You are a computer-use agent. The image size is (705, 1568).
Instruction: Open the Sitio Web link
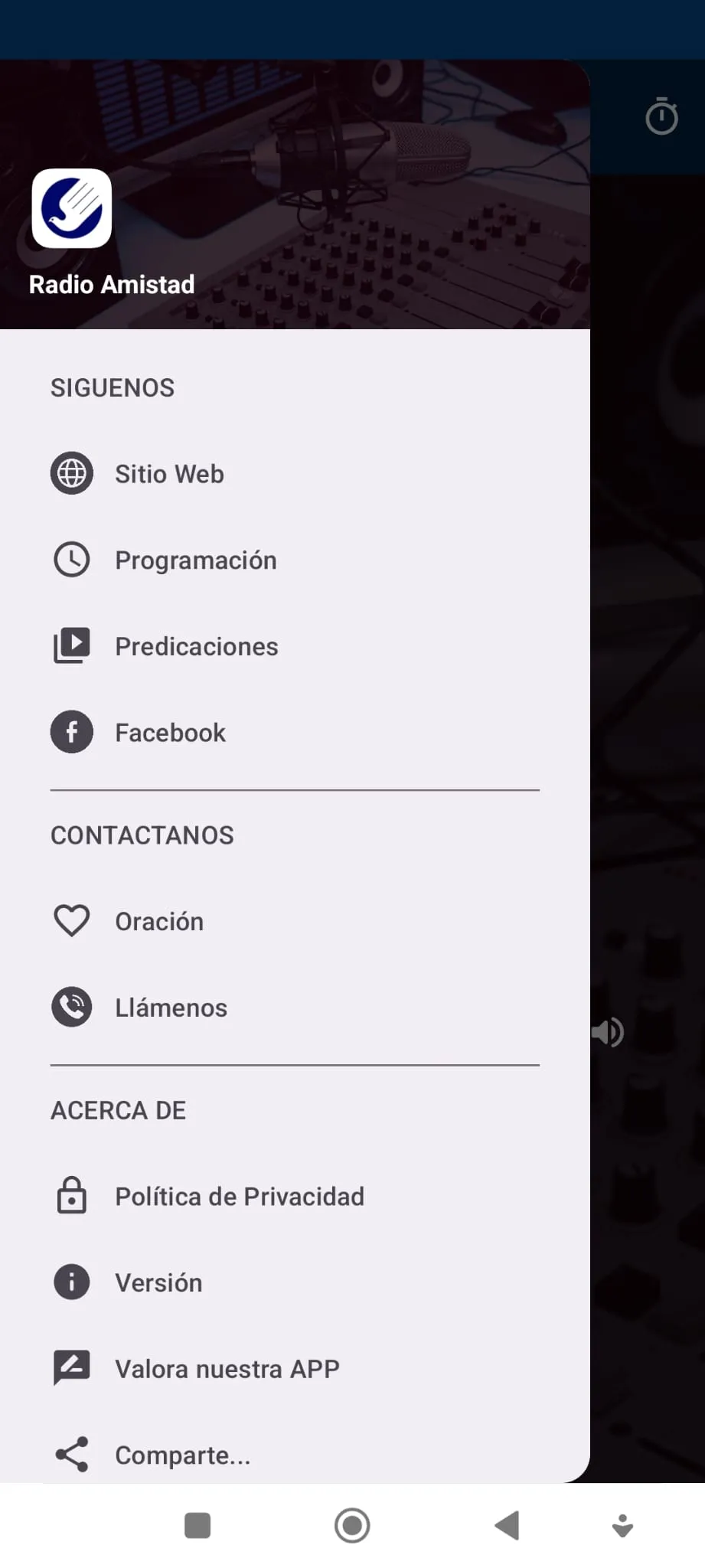tap(169, 474)
